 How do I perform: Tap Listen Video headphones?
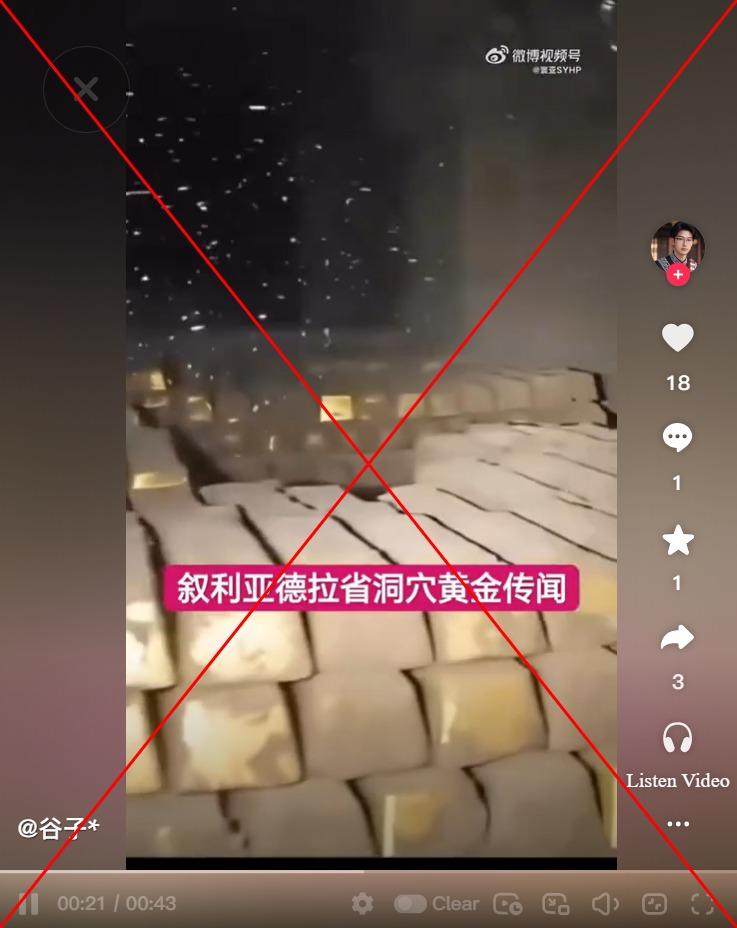[678, 738]
